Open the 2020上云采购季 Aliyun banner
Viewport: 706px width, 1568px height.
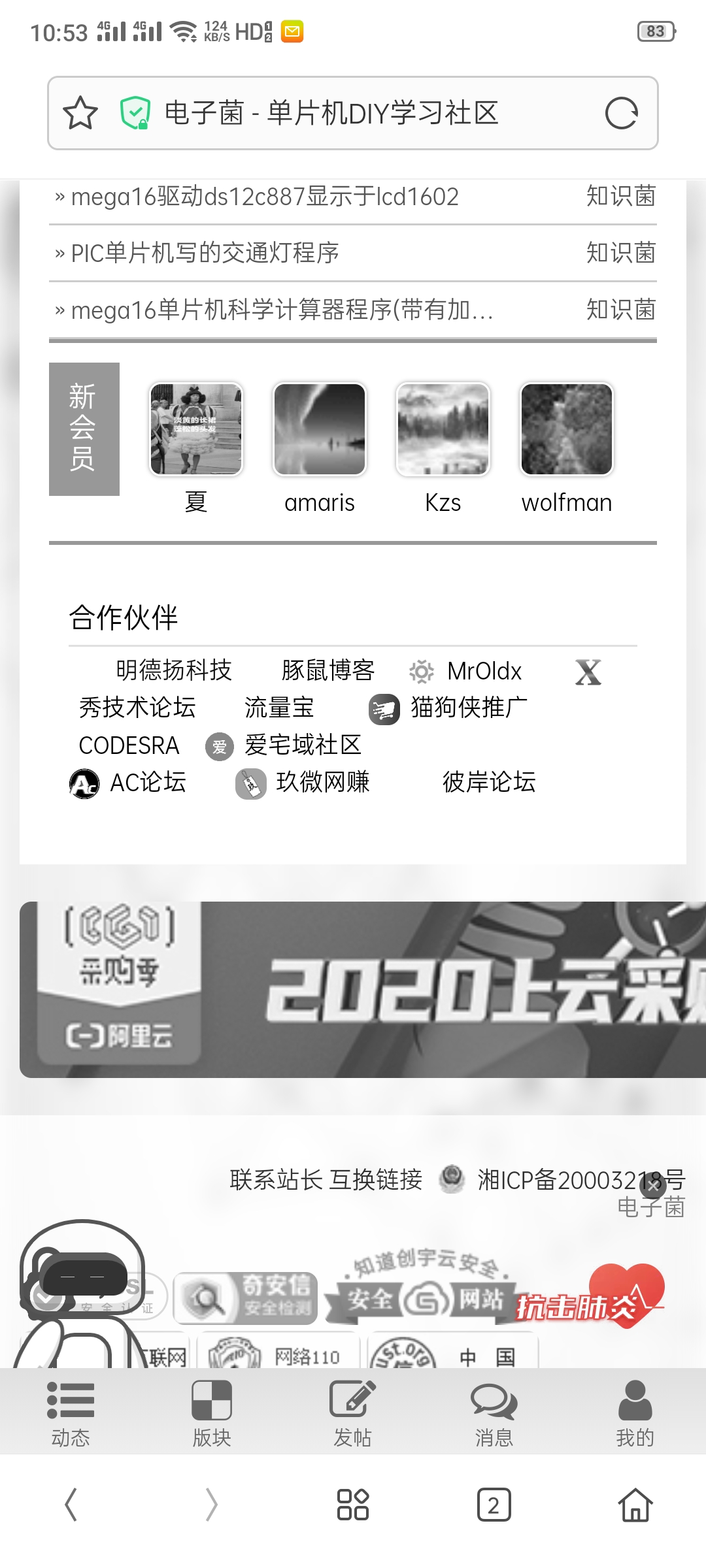click(362, 989)
